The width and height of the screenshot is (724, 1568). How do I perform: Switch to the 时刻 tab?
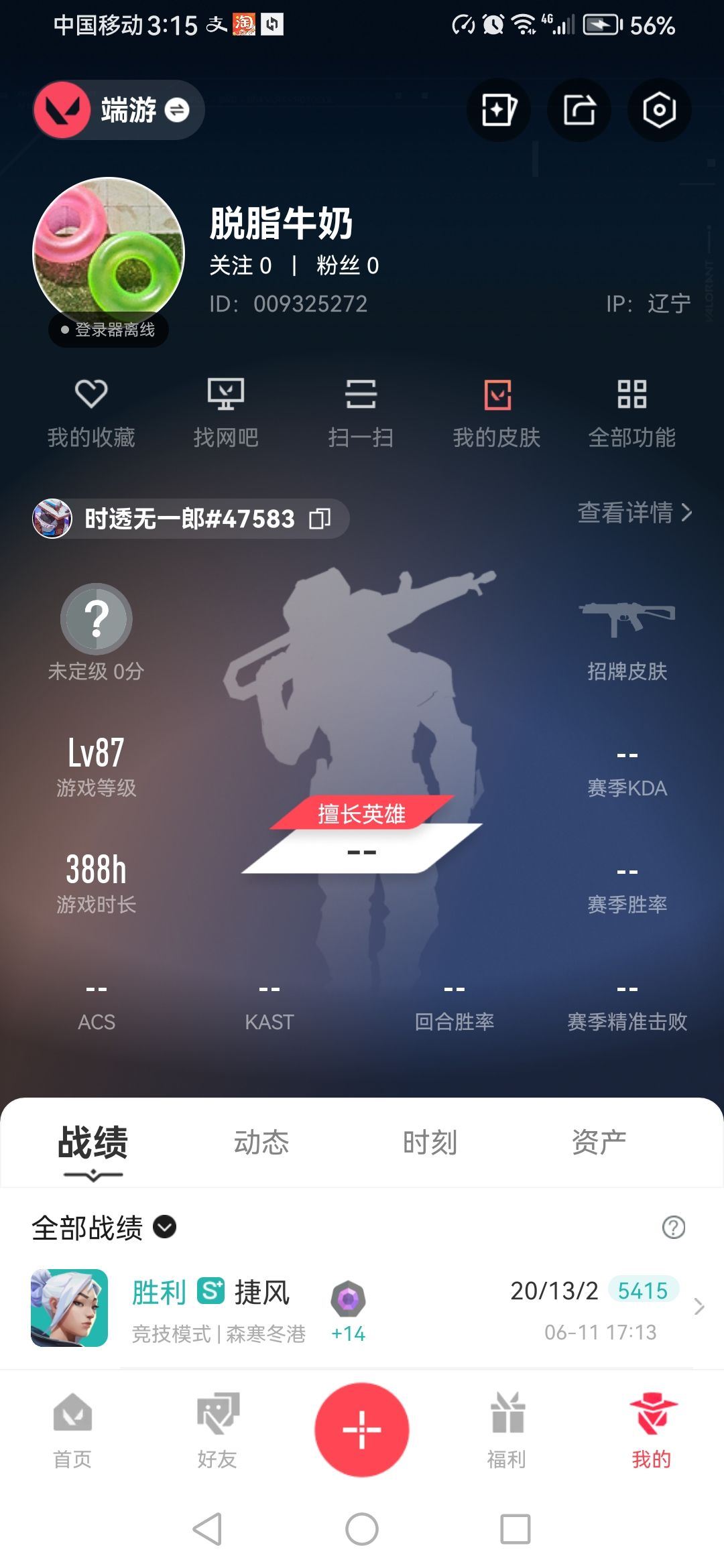tap(430, 1142)
